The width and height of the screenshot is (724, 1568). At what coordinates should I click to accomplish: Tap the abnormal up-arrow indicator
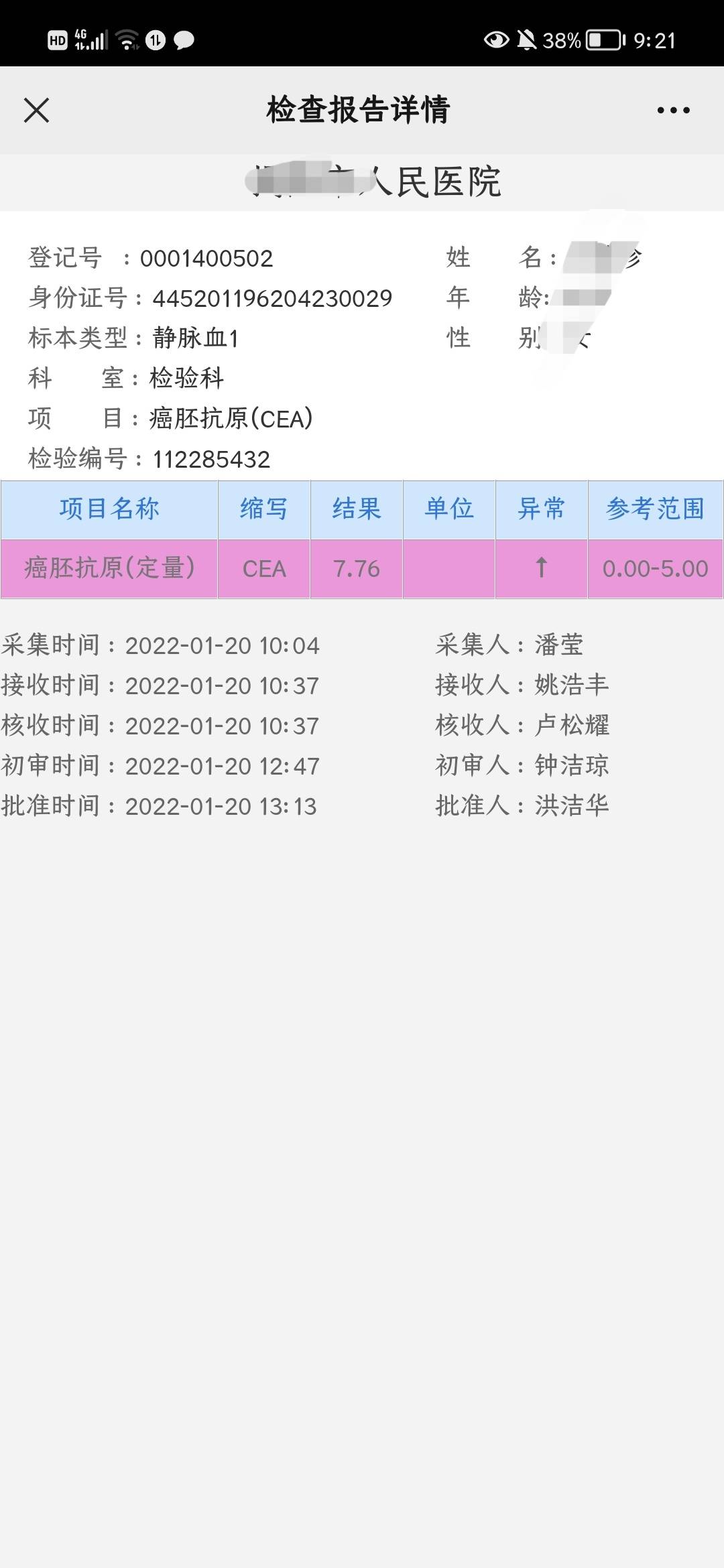click(540, 568)
